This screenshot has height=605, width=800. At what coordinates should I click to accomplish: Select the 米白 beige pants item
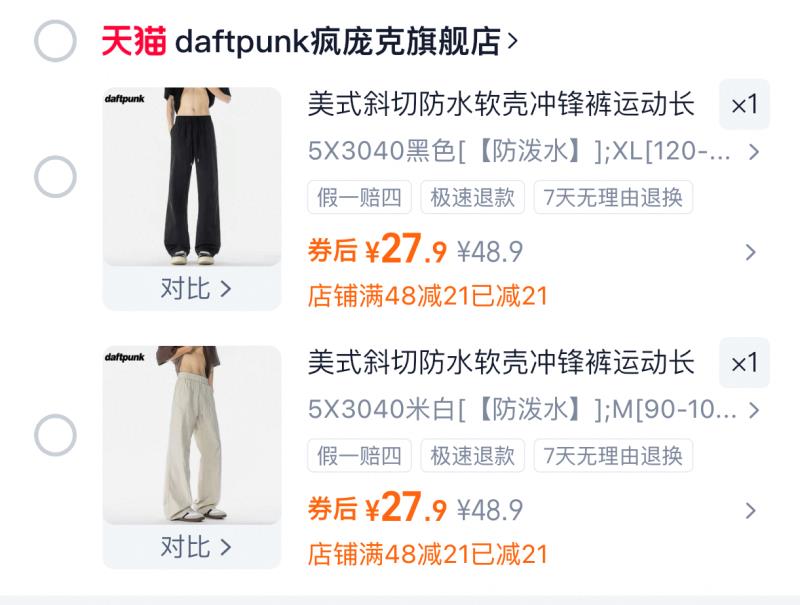coord(55,435)
